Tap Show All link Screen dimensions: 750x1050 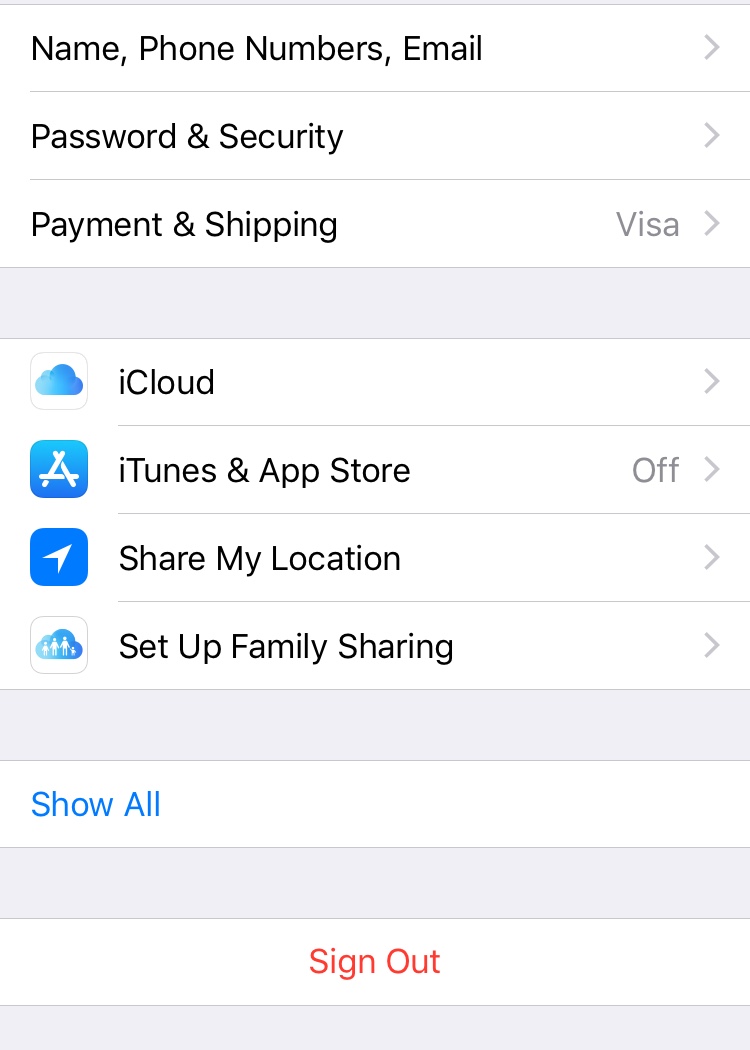point(96,804)
